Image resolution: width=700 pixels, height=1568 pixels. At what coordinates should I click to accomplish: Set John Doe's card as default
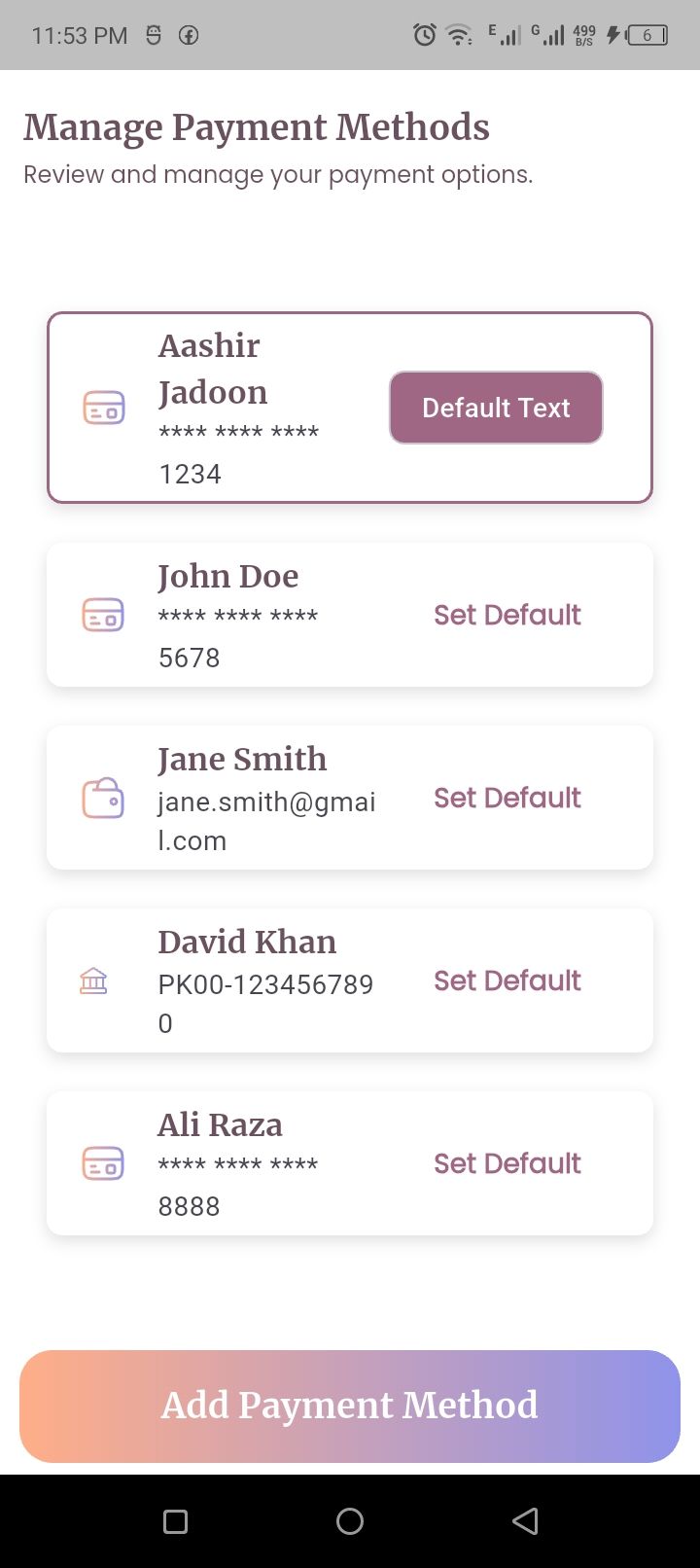click(x=507, y=615)
